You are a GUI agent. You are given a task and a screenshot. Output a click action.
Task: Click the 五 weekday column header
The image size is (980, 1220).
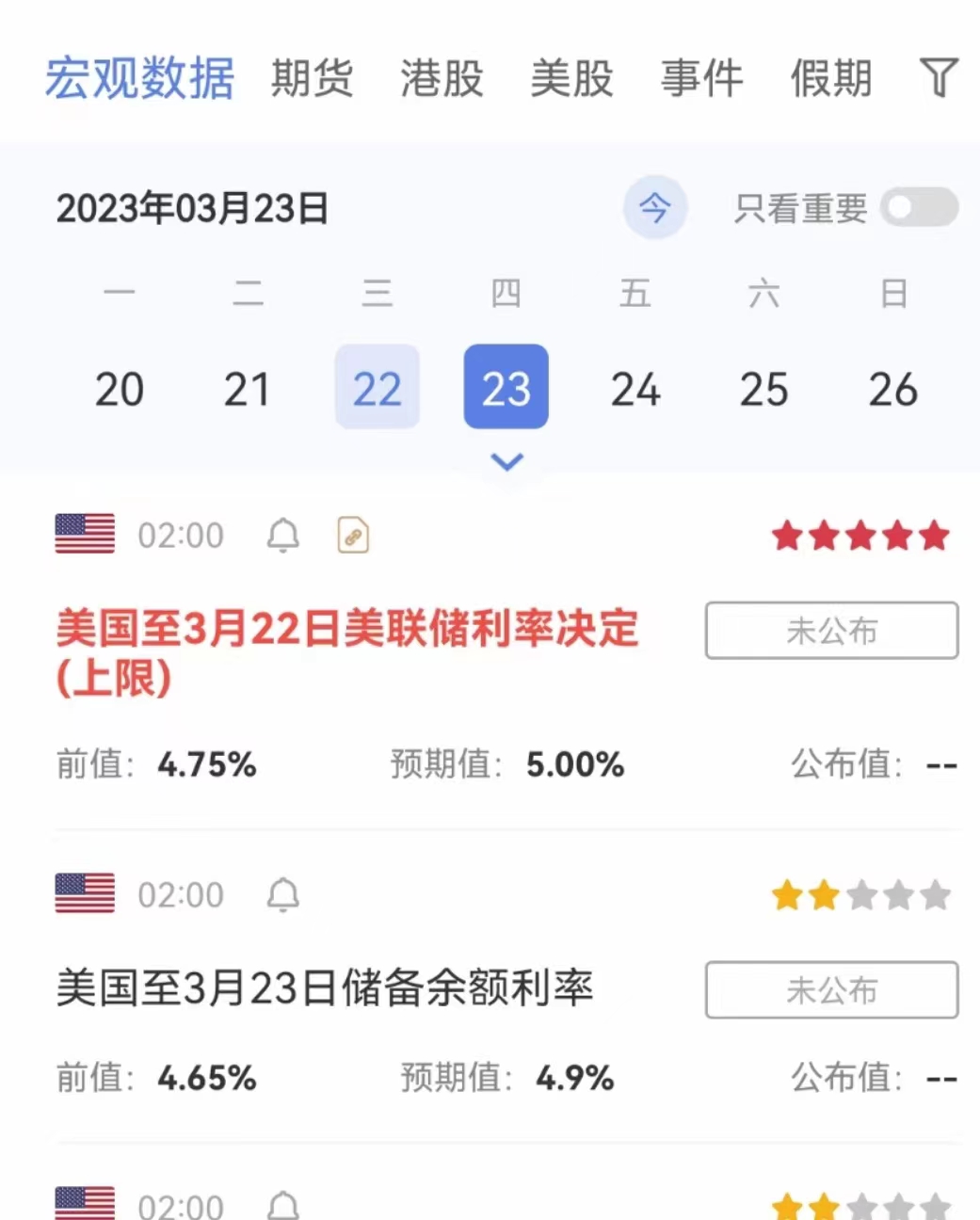636,294
